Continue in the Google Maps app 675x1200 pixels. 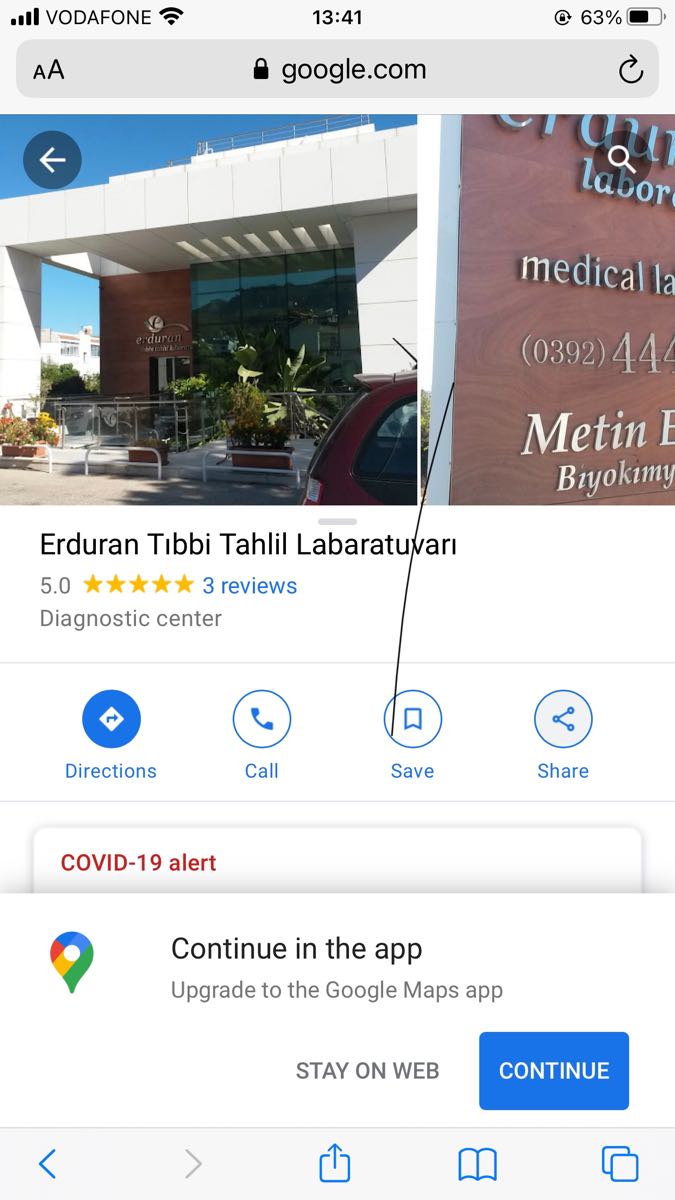[553, 1071]
